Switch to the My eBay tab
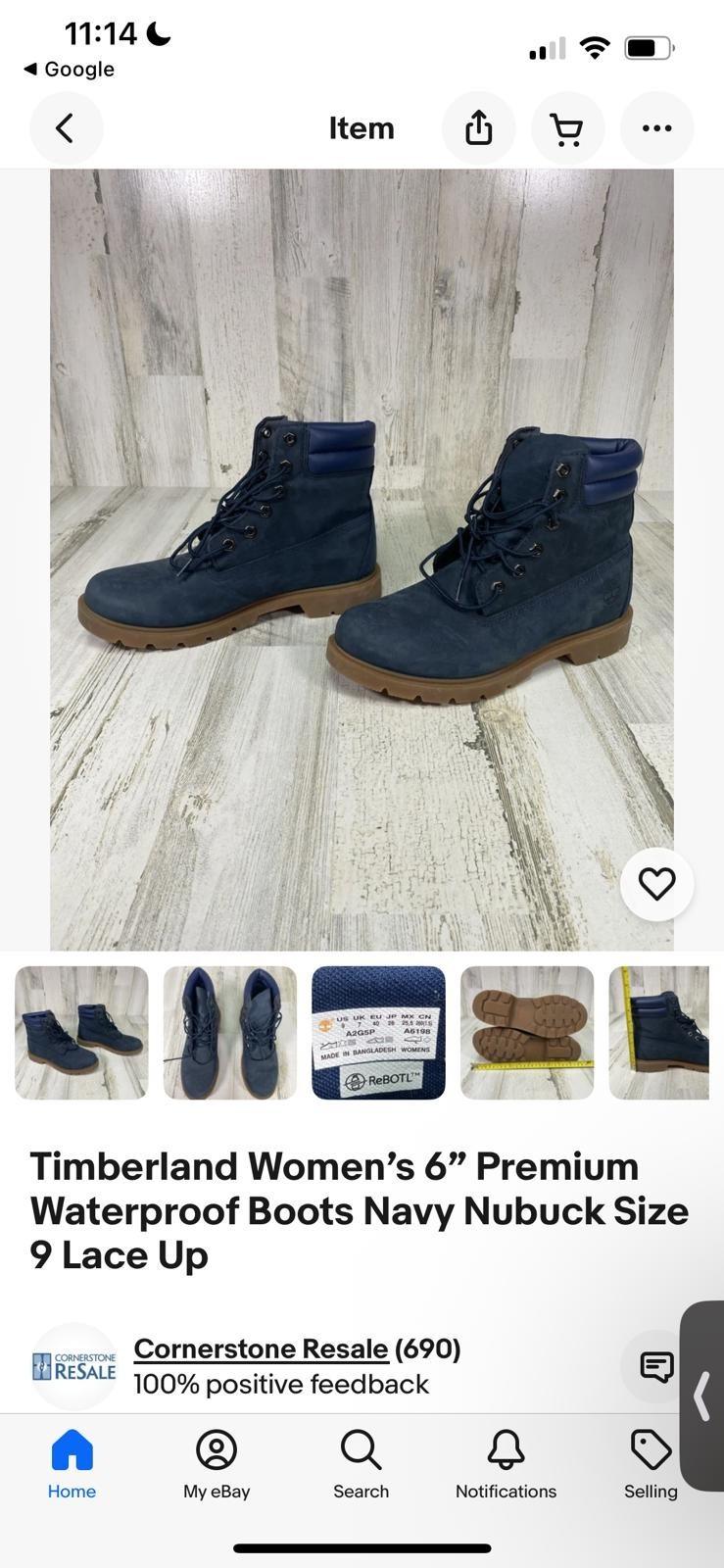Image resolution: width=724 pixels, height=1568 pixels. point(217,1464)
